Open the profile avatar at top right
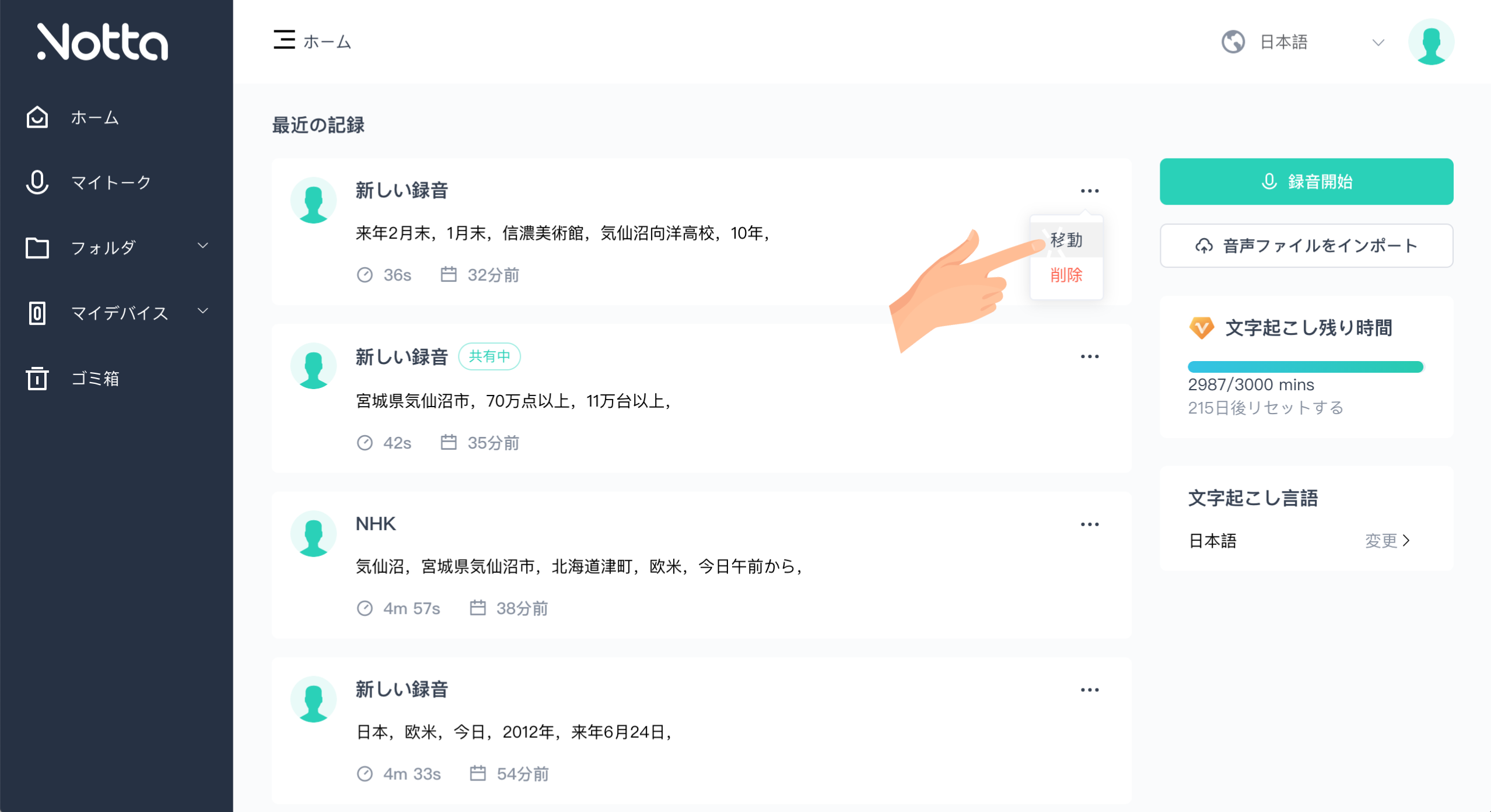This screenshot has width=1491, height=812. [1430, 42]
